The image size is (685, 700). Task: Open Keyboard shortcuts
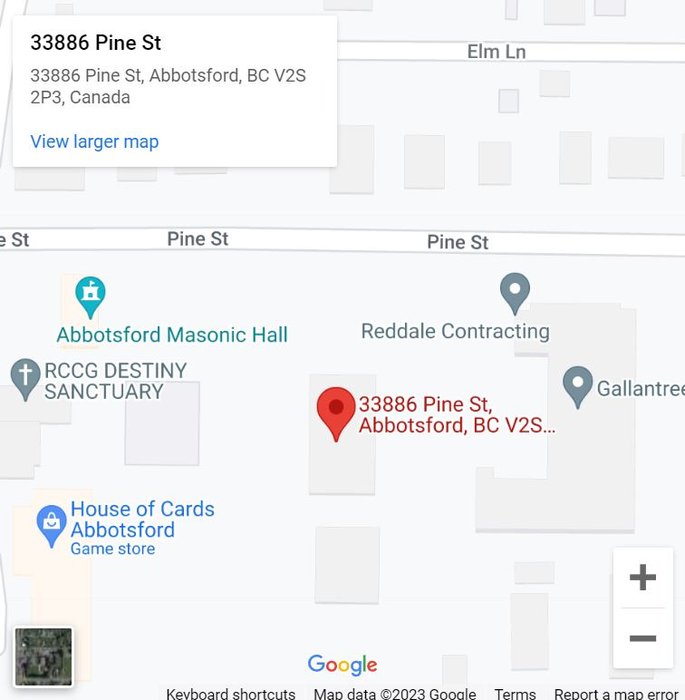point(230,693)
